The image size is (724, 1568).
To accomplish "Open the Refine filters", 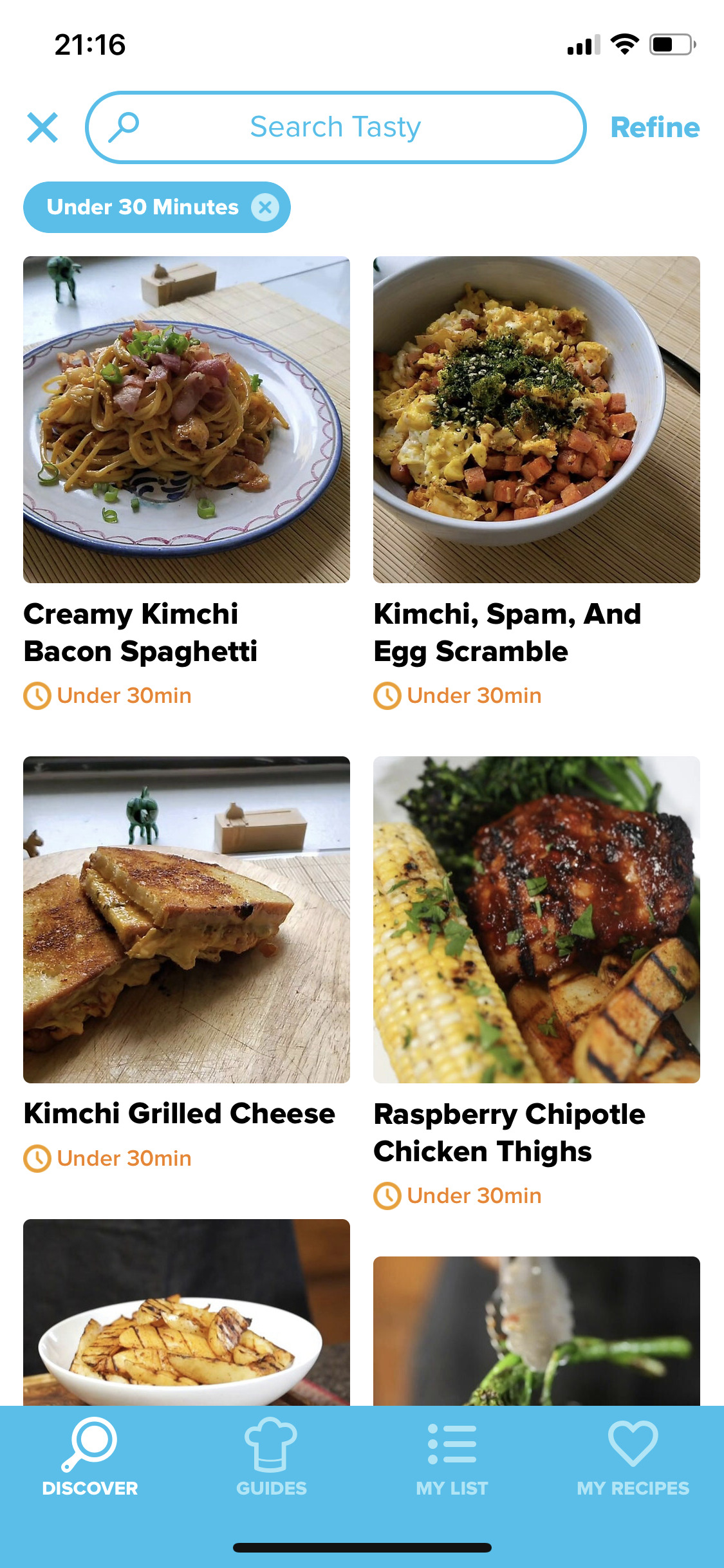I will tap(654, 127).
